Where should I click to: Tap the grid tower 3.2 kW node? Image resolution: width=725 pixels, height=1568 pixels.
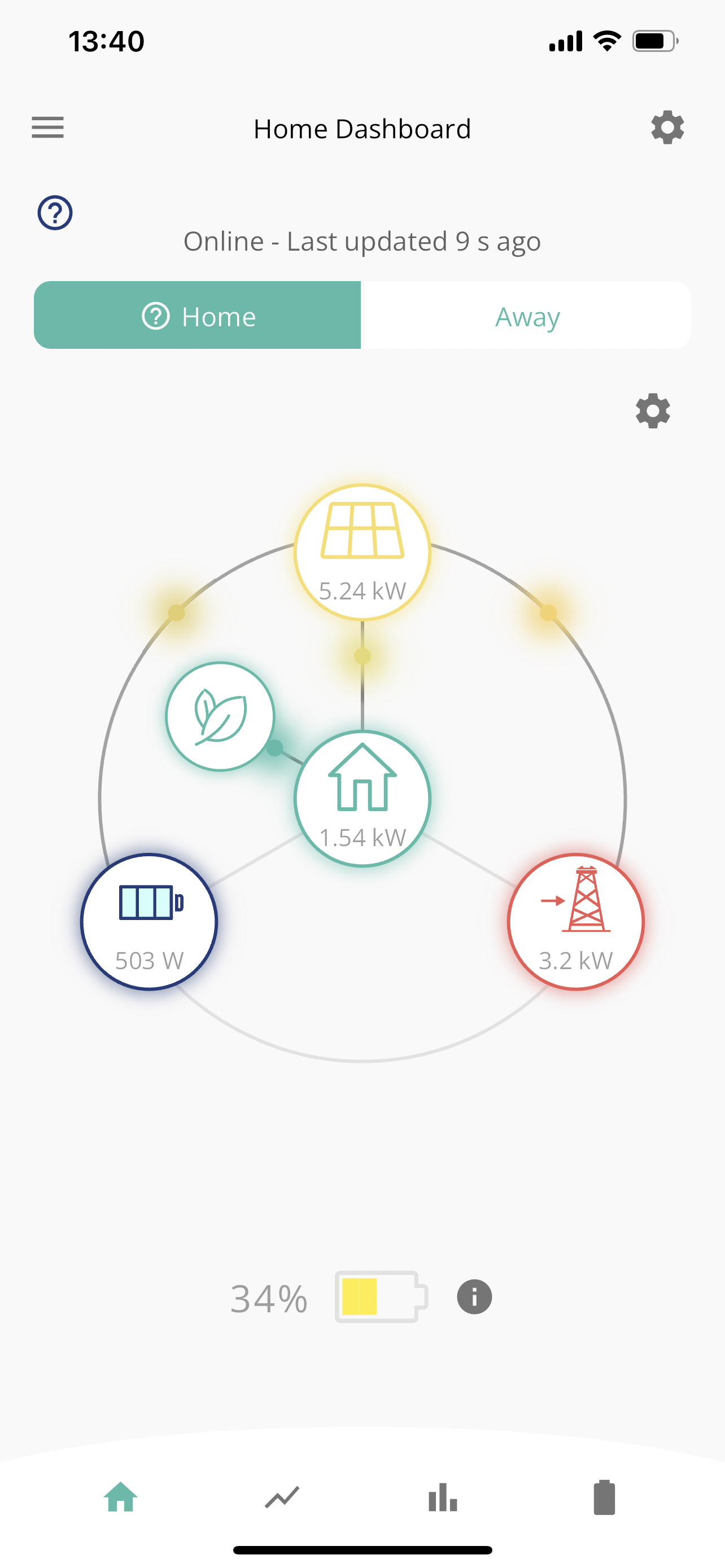(576, 922)
